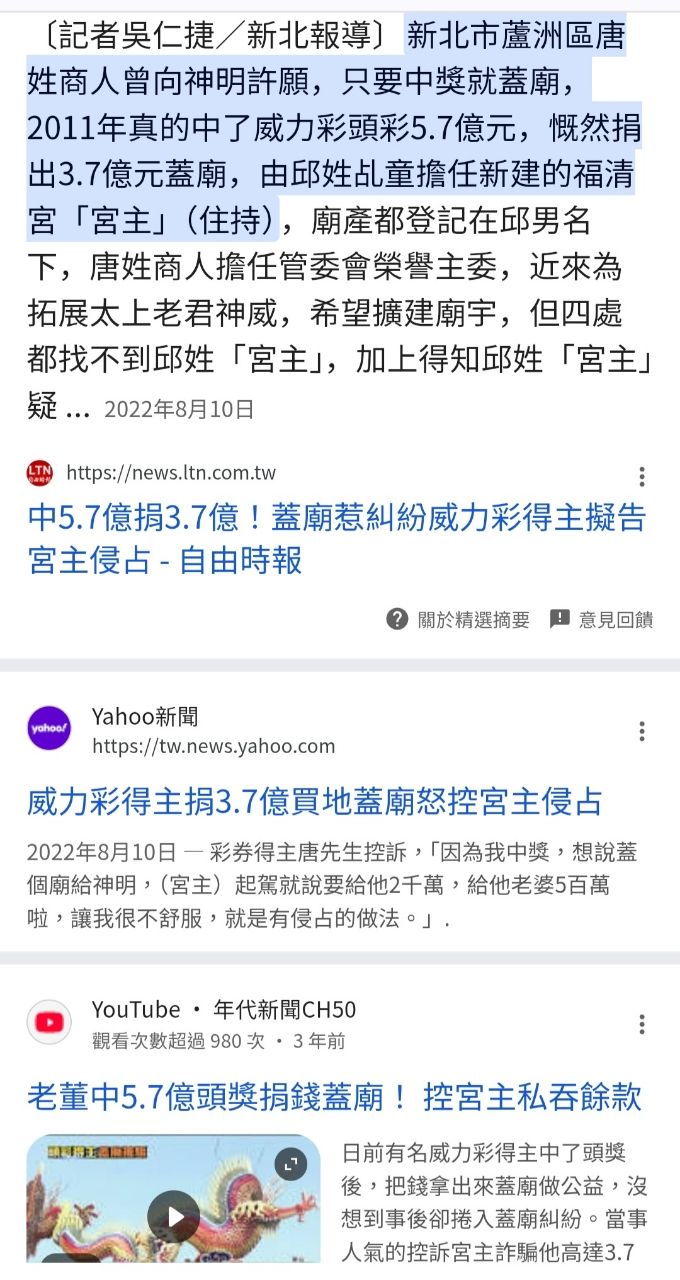Open overflow menu for Yahoo新聞 result

642,731
